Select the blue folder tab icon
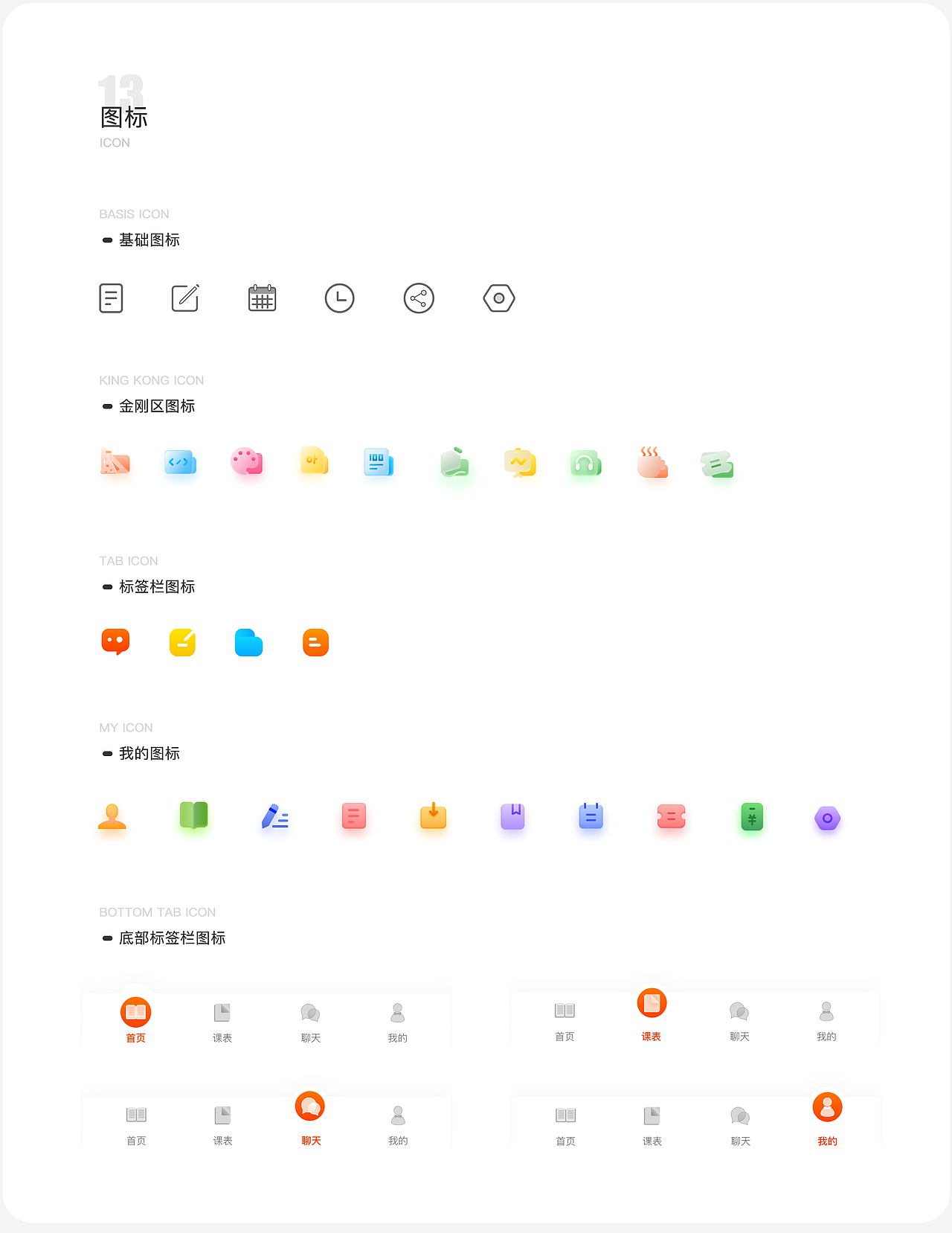 [248, 641]
